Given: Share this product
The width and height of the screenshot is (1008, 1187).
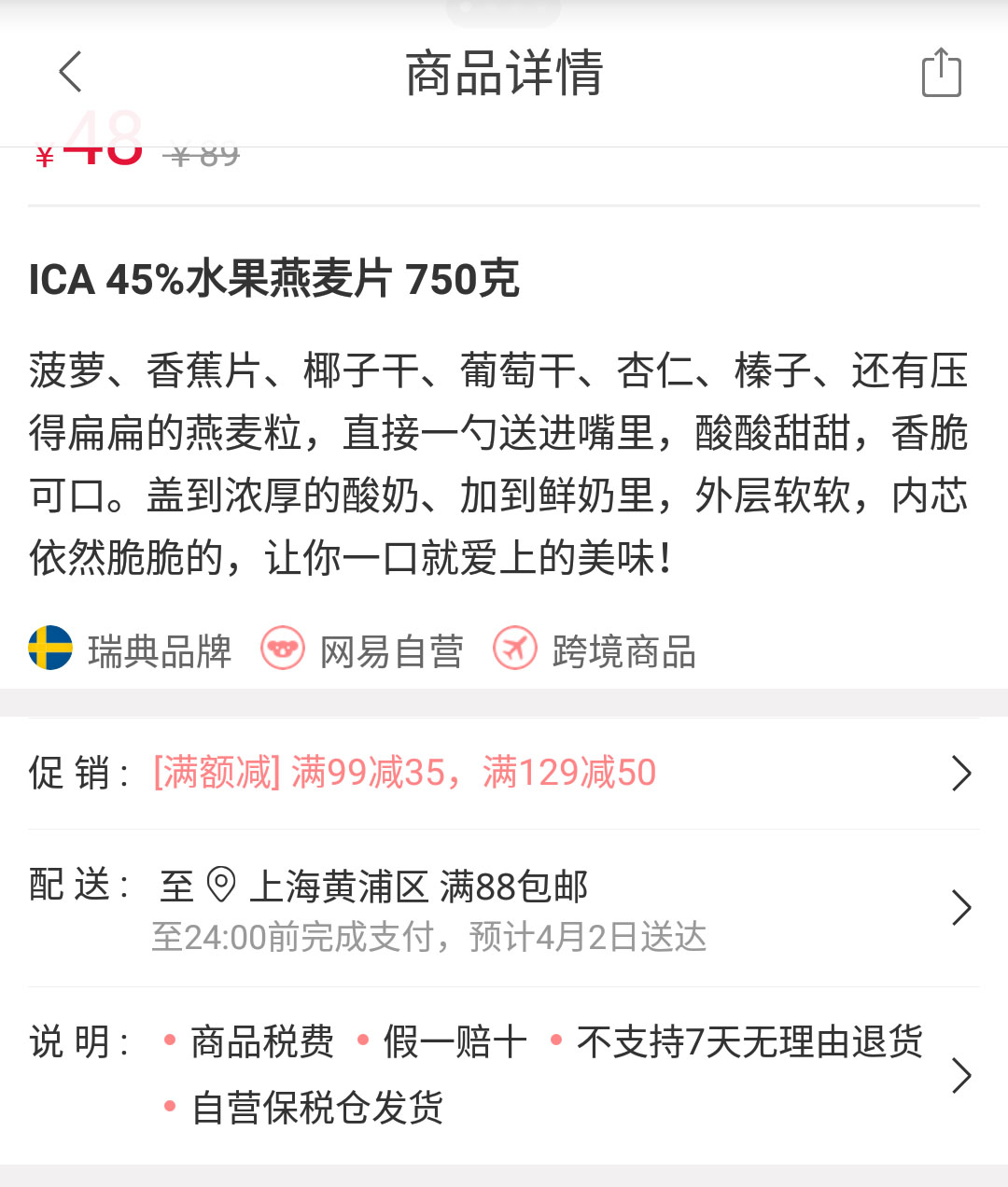Looking at the screenshot, I should [x=941, y=73].
